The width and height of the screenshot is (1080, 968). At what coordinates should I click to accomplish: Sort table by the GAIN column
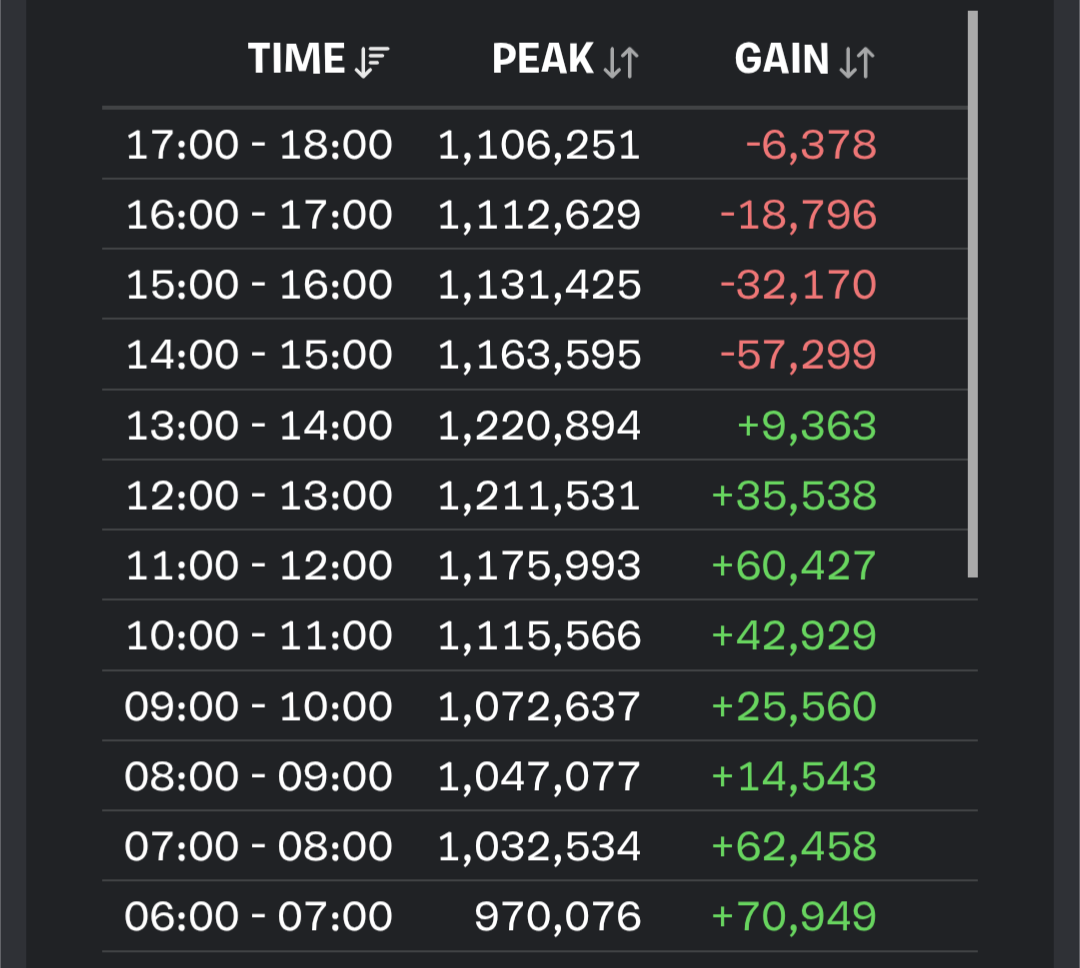pos(804,60)
